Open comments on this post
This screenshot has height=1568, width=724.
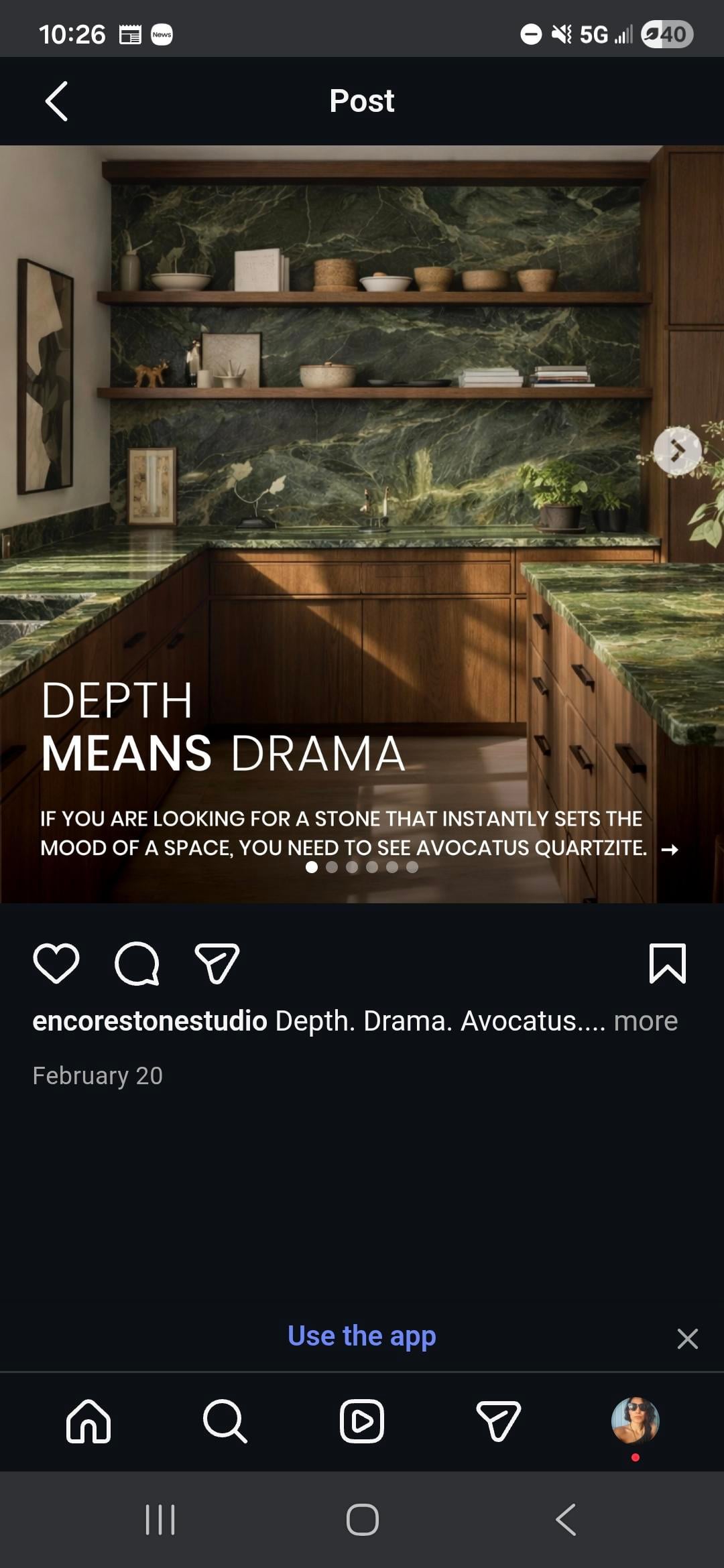pos(137,964)
